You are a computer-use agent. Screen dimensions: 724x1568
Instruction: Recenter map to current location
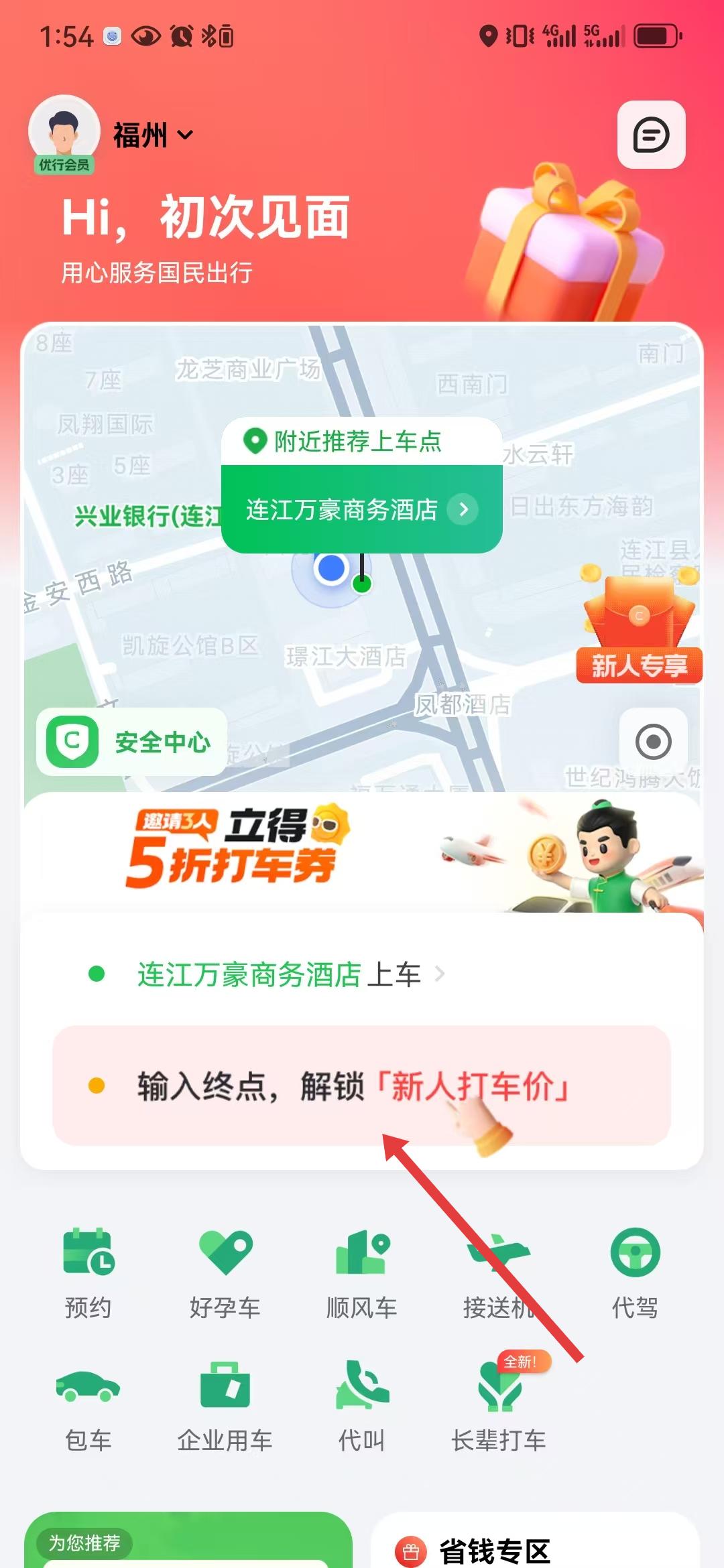point(653,742)
